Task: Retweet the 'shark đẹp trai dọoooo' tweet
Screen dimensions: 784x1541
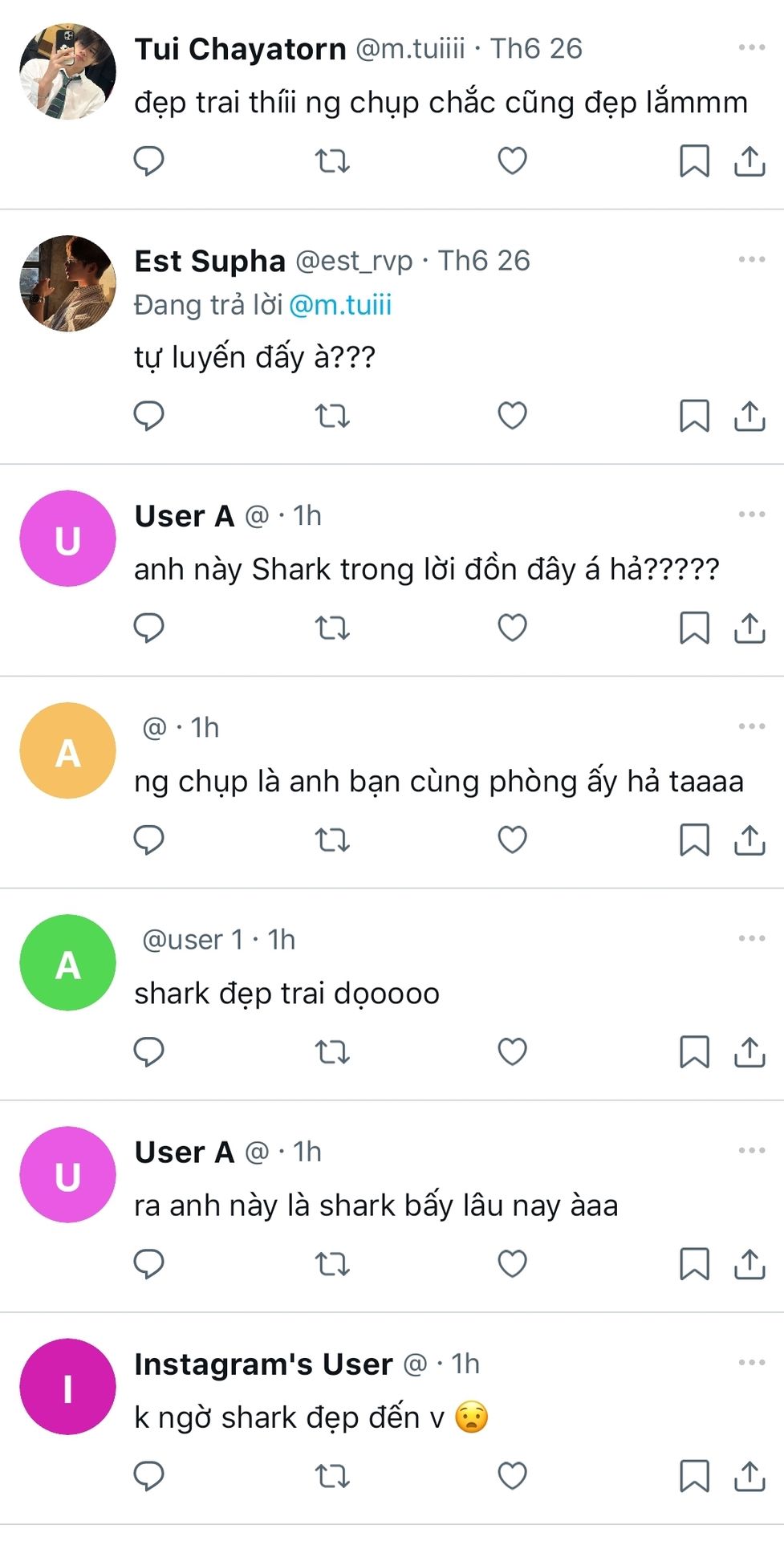Action: coord(331,1051)
